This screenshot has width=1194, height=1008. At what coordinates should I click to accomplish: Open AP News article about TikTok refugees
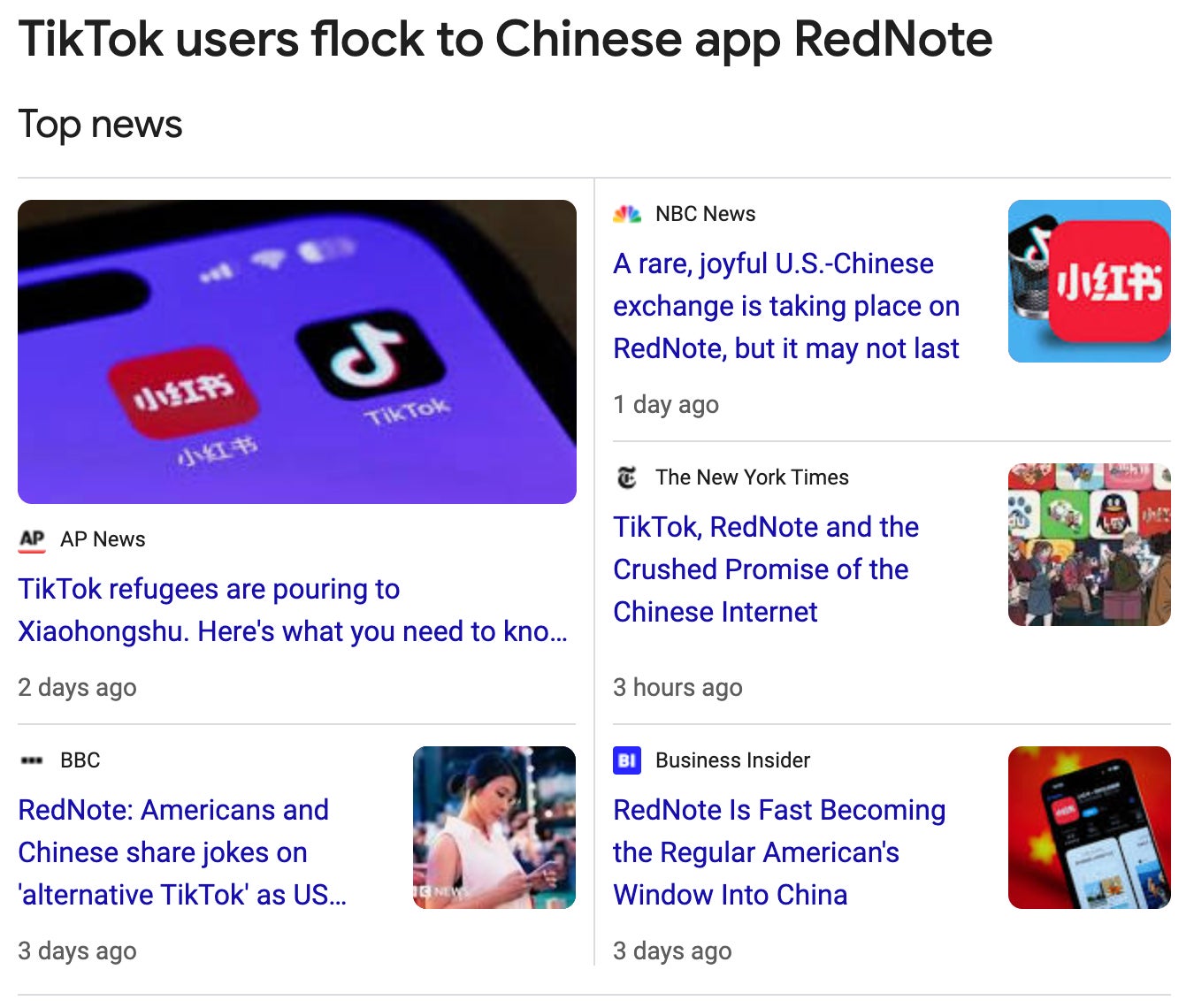pos(292,610)
